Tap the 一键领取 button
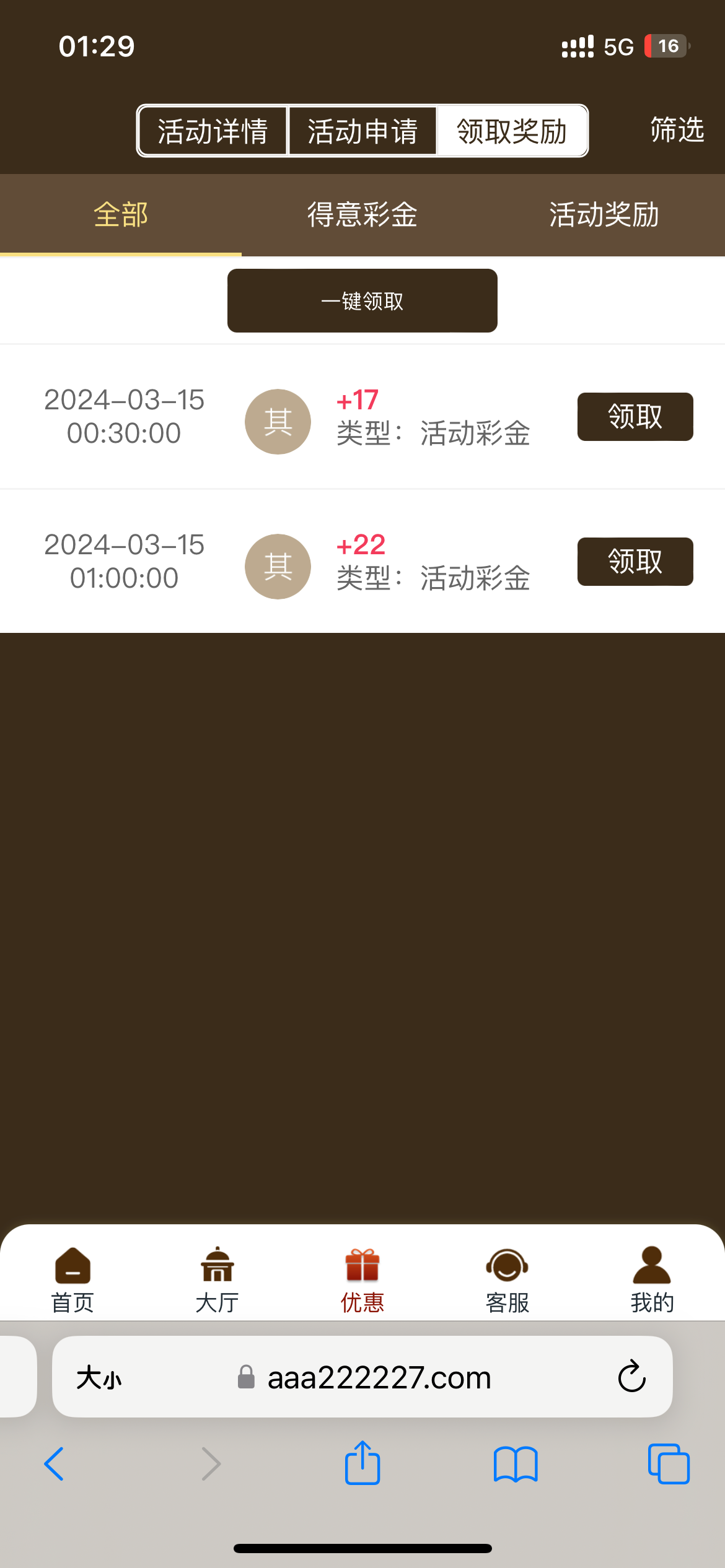This screenshot has height=1568, width=725. coord(362,301)
